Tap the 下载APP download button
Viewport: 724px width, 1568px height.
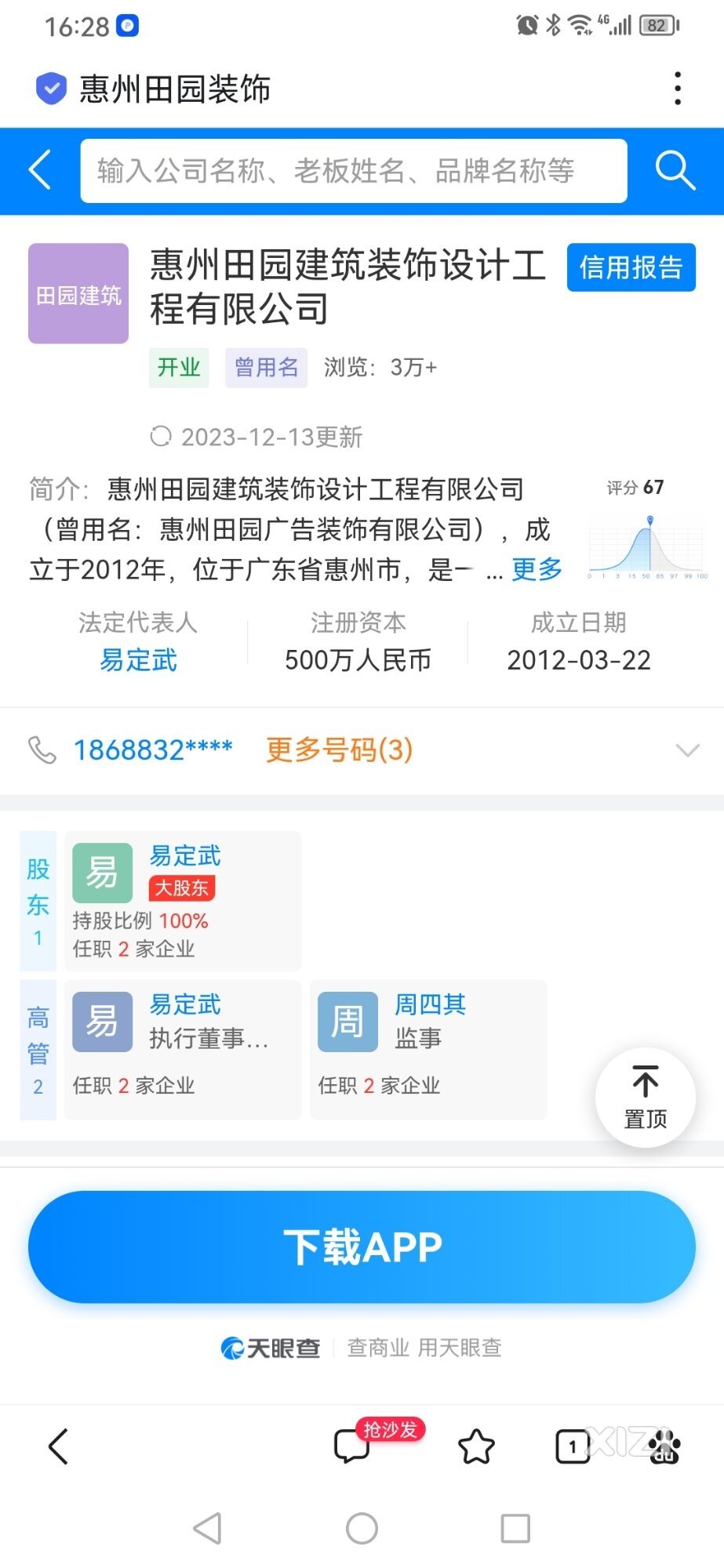[362, 1247]
